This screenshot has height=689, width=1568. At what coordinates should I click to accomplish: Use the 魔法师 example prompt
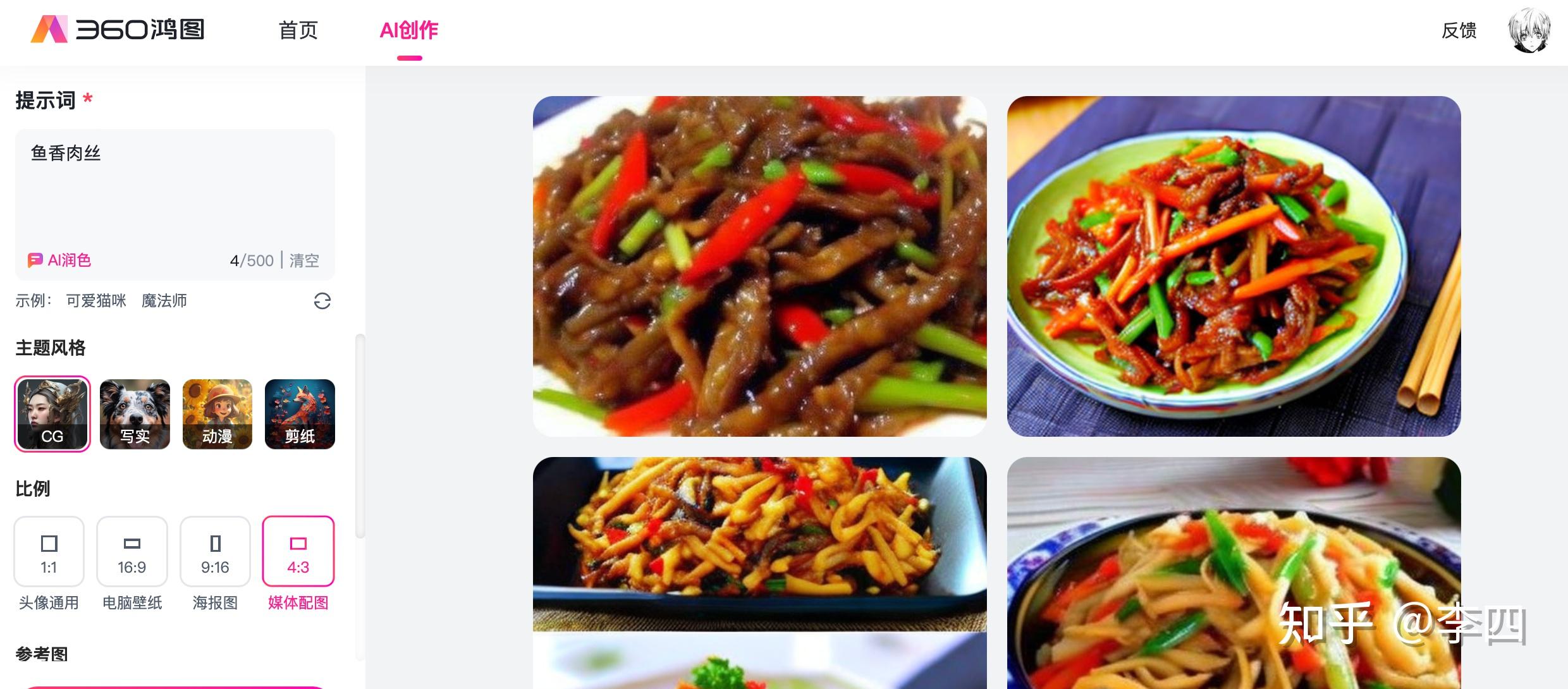click(164, 301)
